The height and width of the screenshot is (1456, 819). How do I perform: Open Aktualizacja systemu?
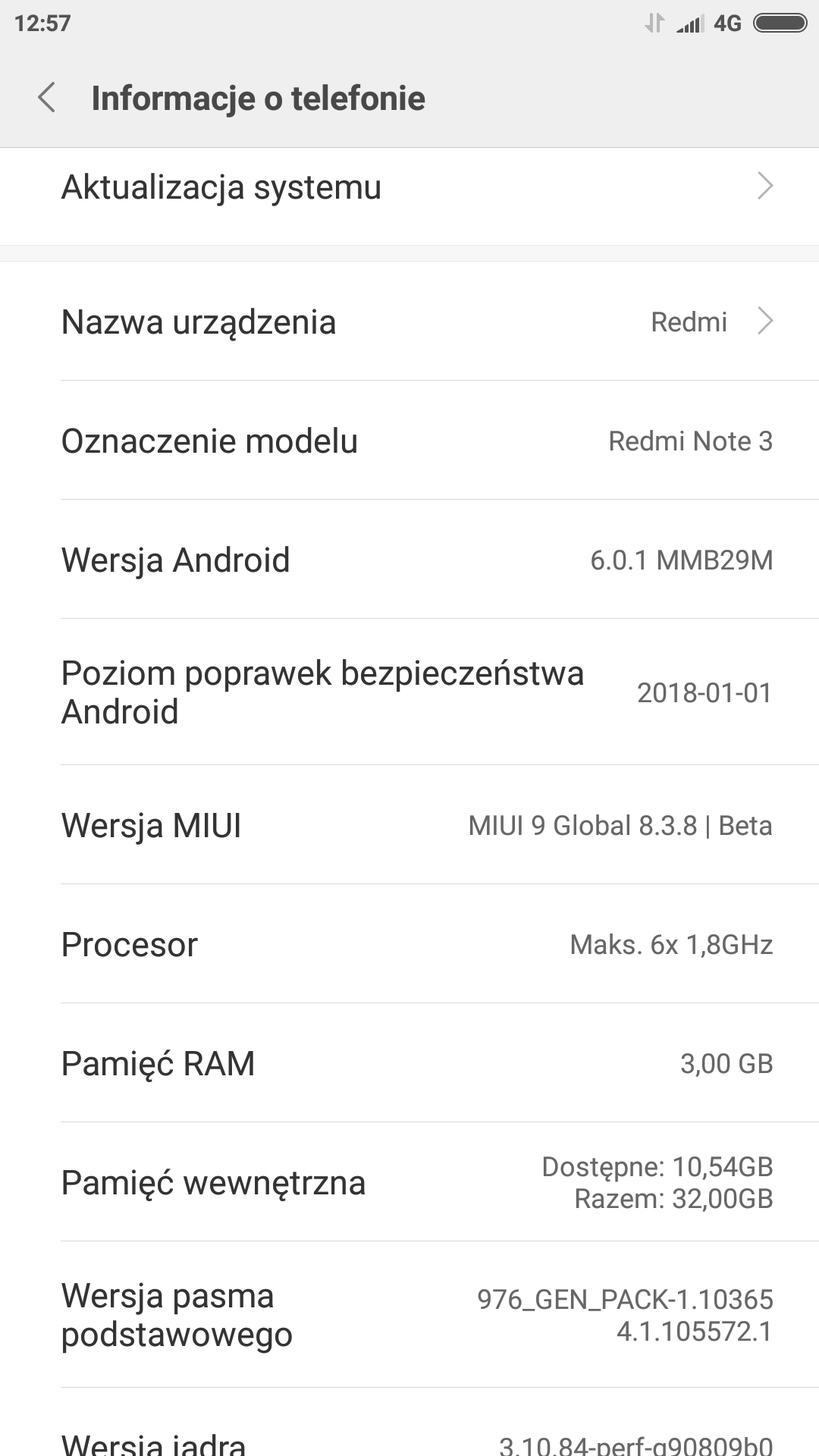click(409, 187)
